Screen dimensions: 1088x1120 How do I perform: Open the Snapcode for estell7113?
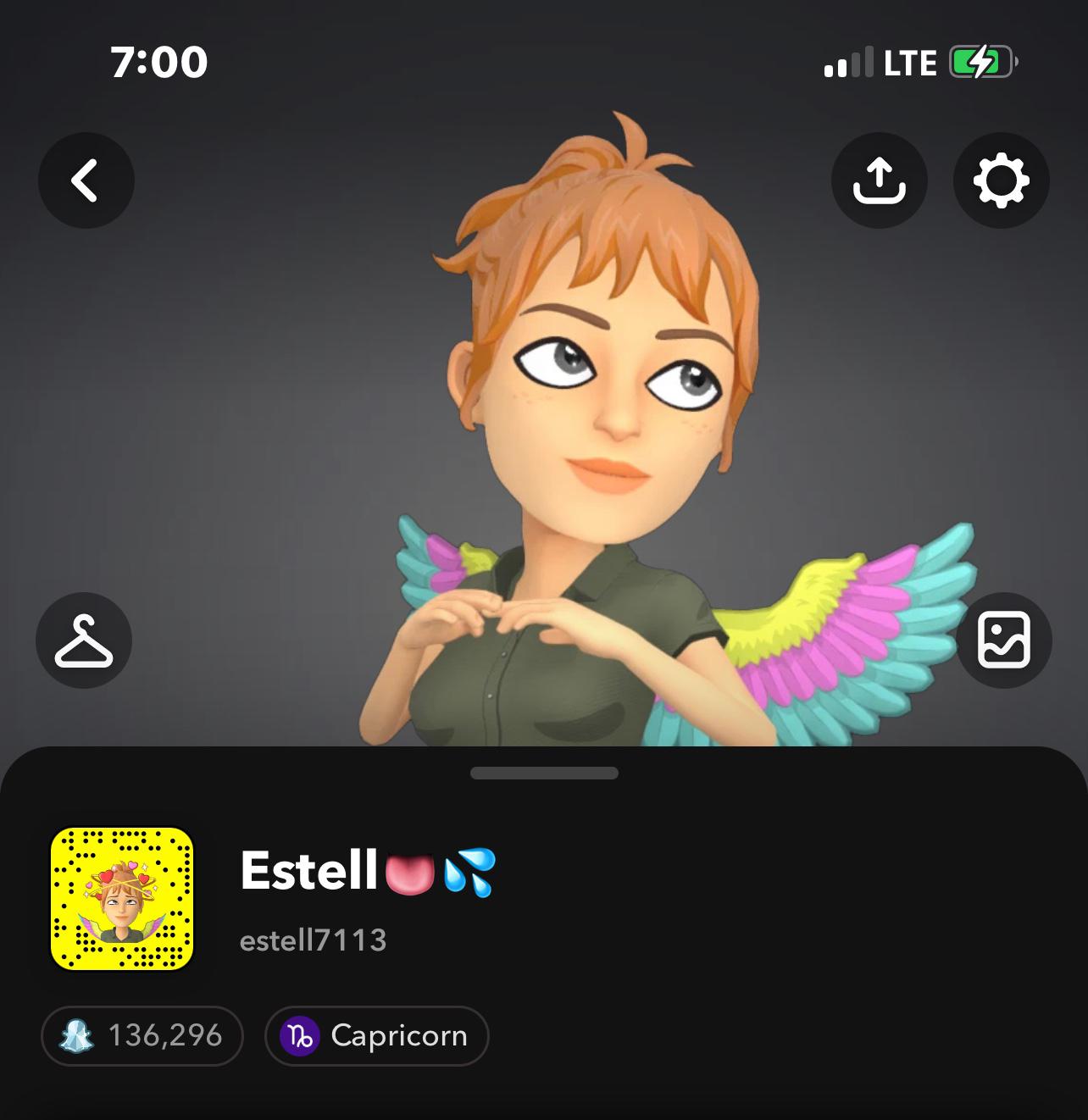[x=122, y=899]
